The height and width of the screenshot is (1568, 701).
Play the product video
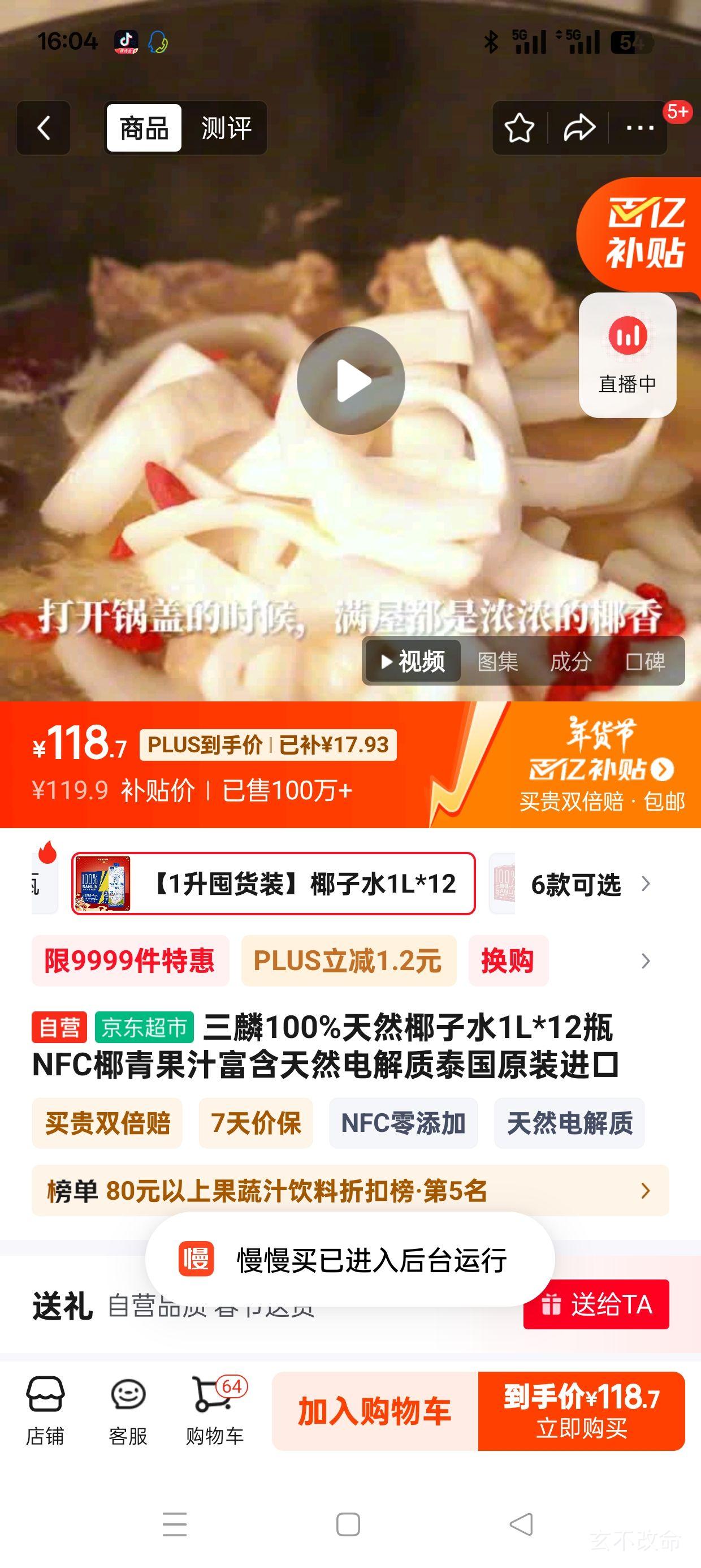(x=350, y=380)
